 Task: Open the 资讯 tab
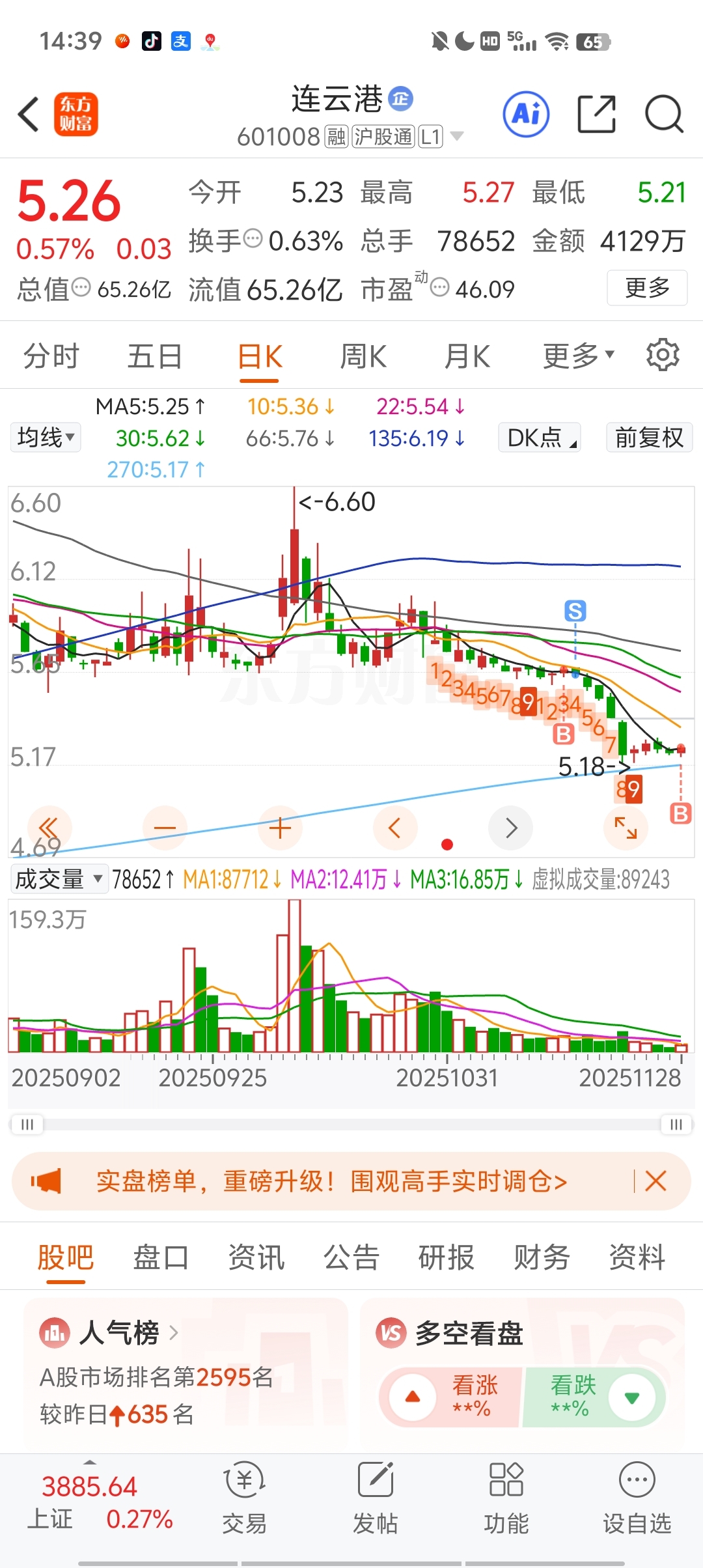(x=256, y=1257)
